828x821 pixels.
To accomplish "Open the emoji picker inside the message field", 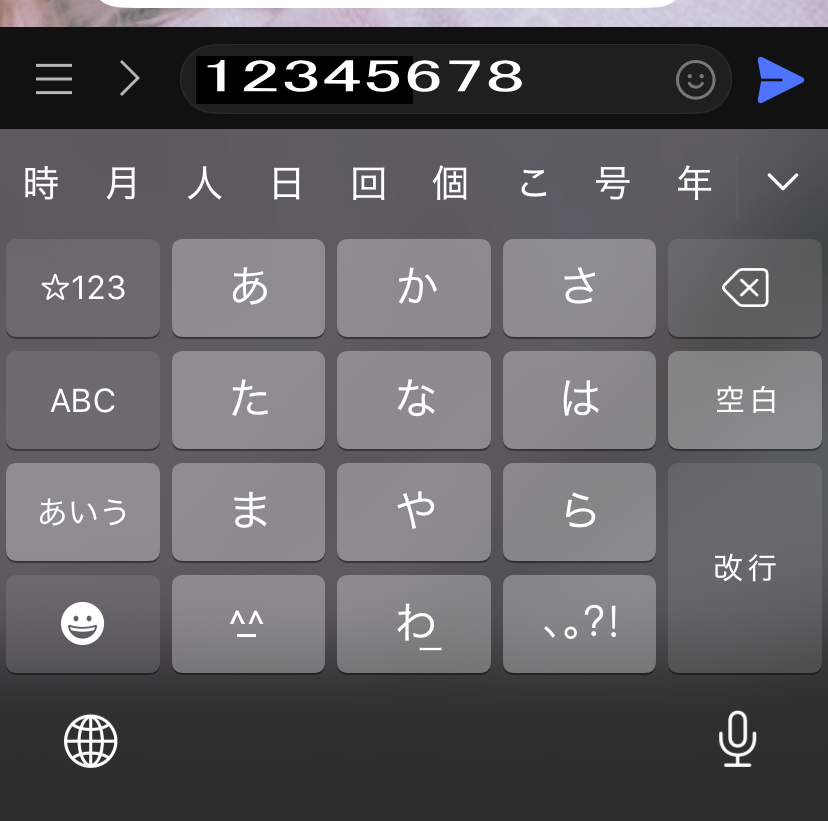I will tap(695, 80).
